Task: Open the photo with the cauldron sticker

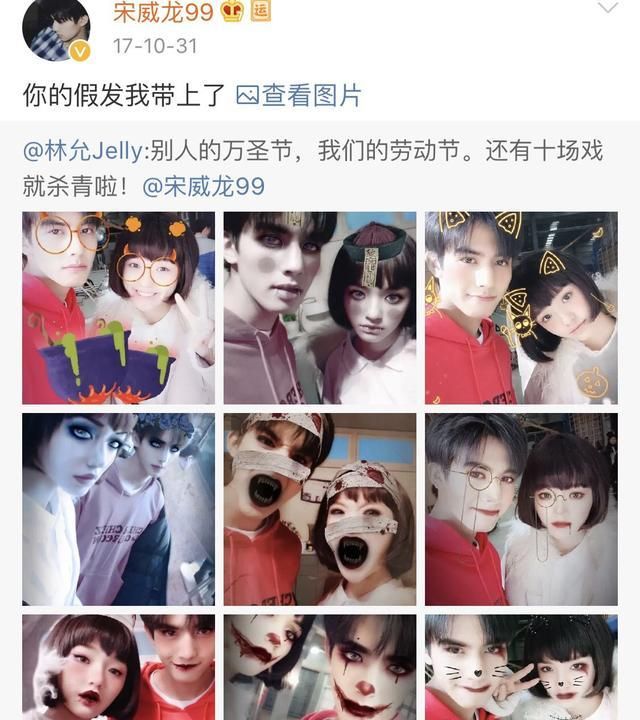Action: (x=118, y=308)
